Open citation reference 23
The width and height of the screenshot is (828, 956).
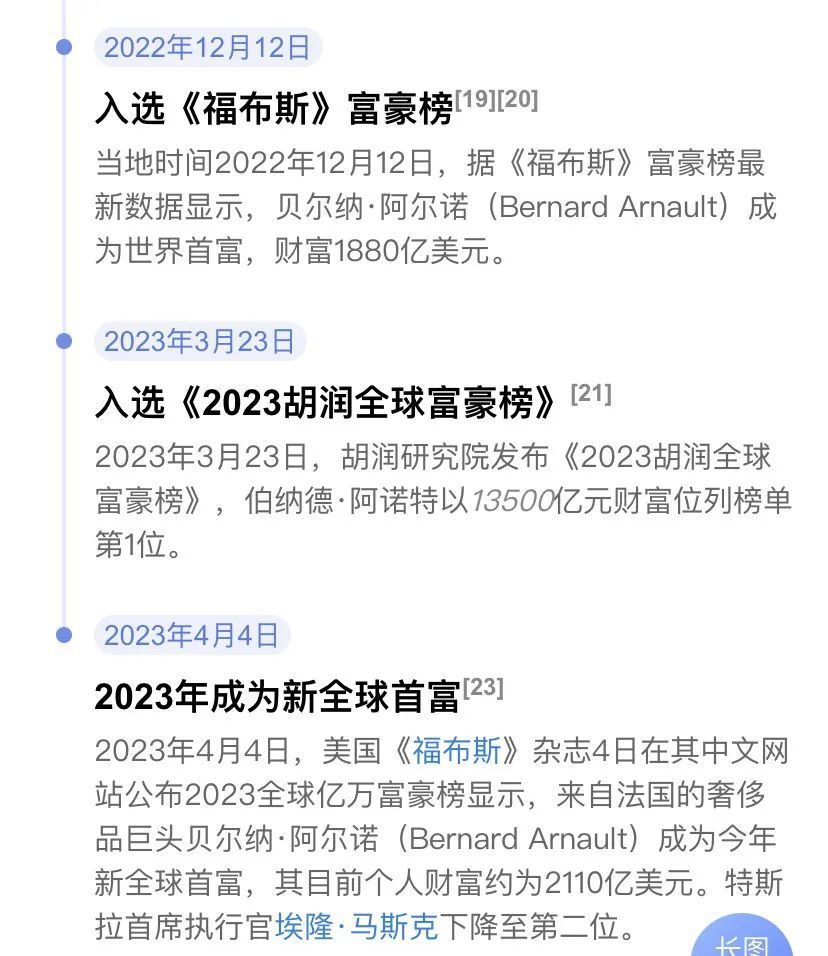click(484, 687)
